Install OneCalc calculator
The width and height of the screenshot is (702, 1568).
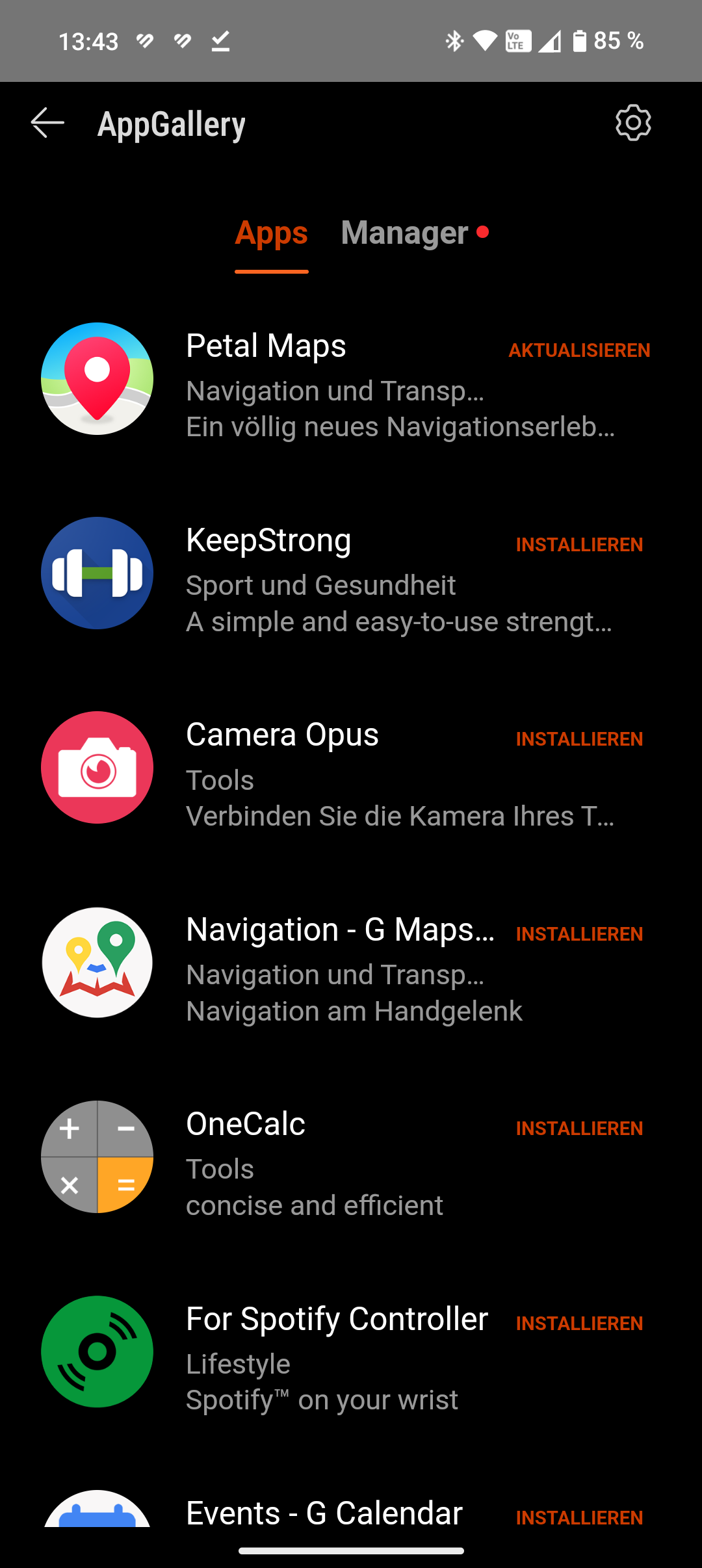(x=579, y=1129)
